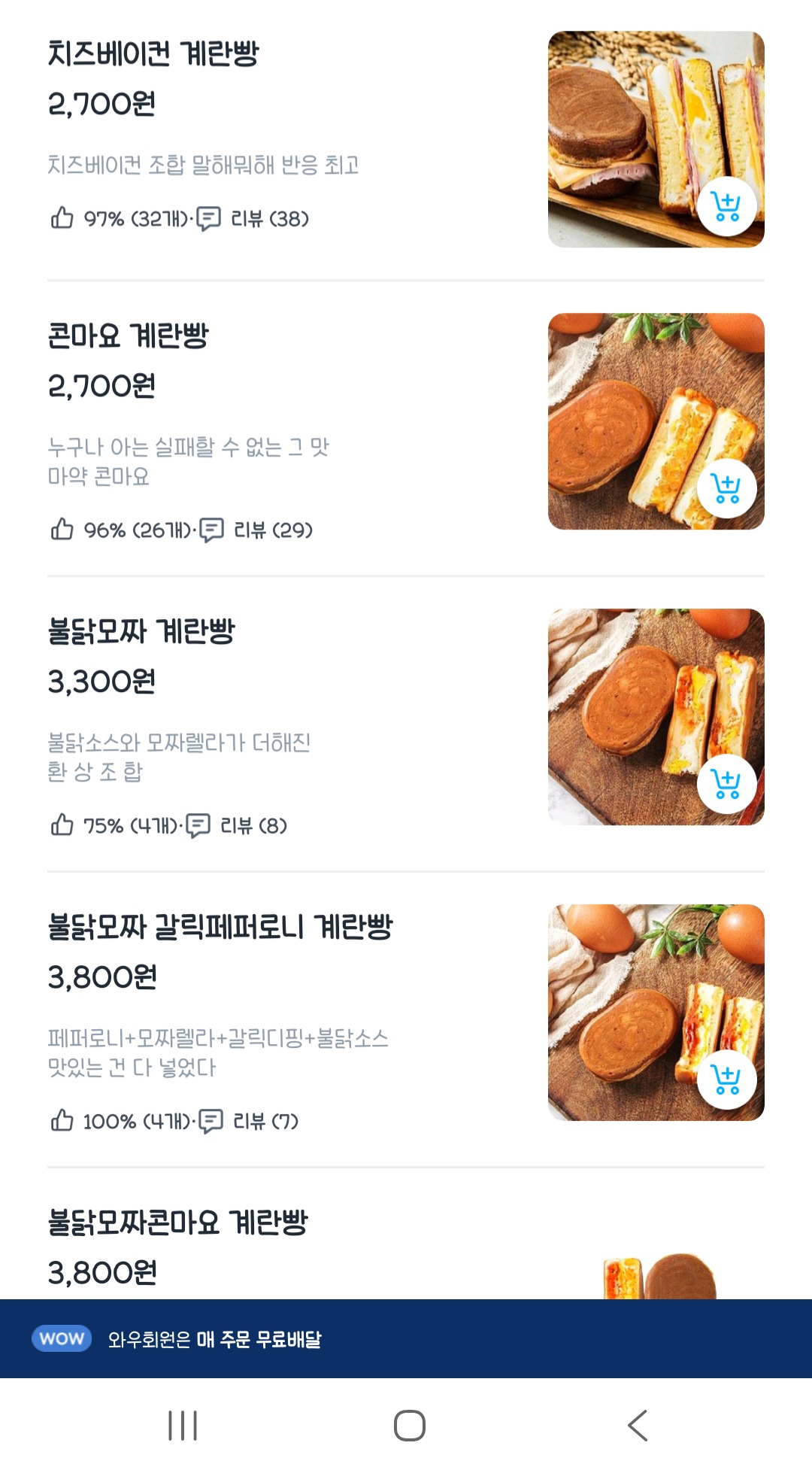
Task: Open the WOW free delivery banner
Action: [x=406, y=1339]
